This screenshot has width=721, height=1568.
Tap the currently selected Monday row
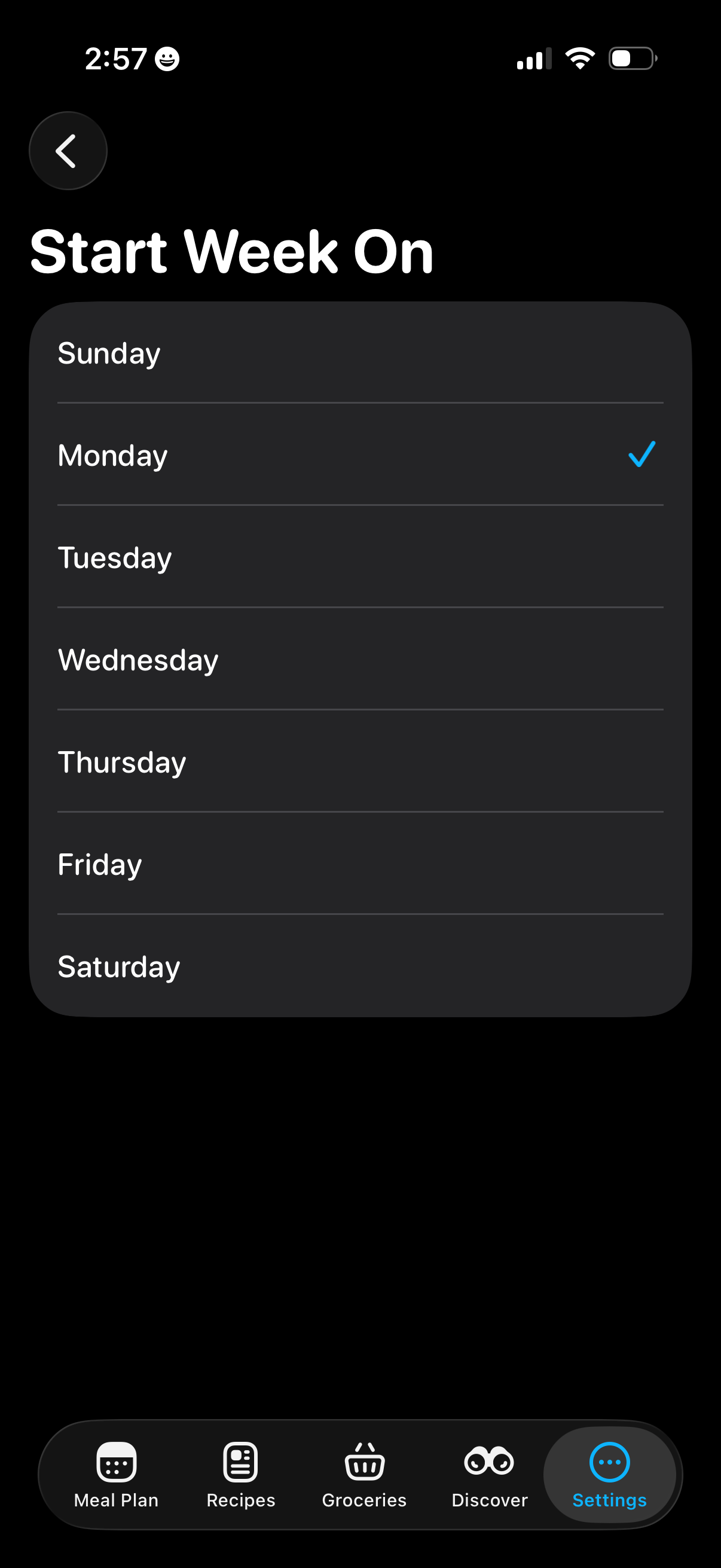[243, 455]
